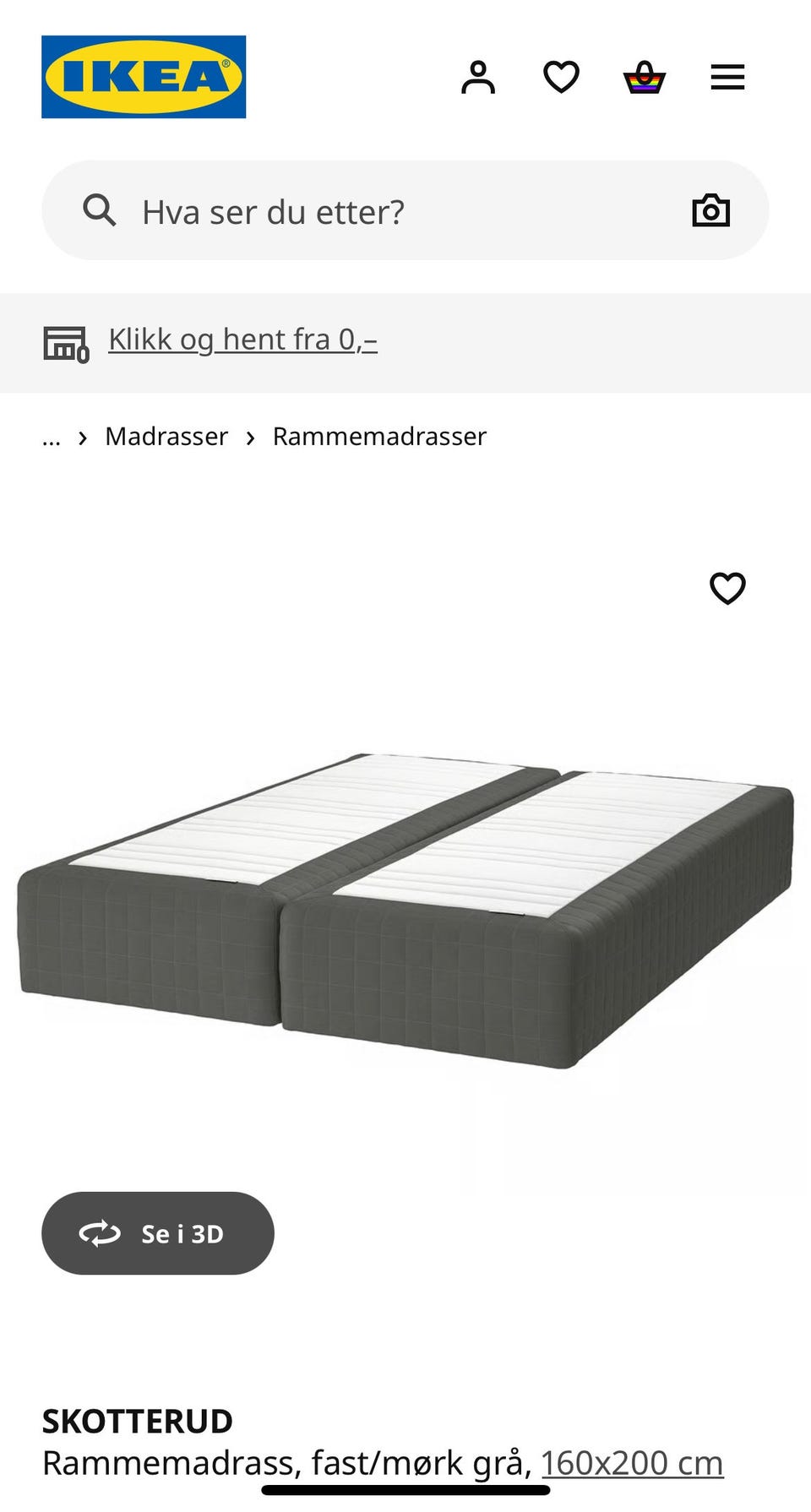Toggle the product favorite heart

coord(727,589)
